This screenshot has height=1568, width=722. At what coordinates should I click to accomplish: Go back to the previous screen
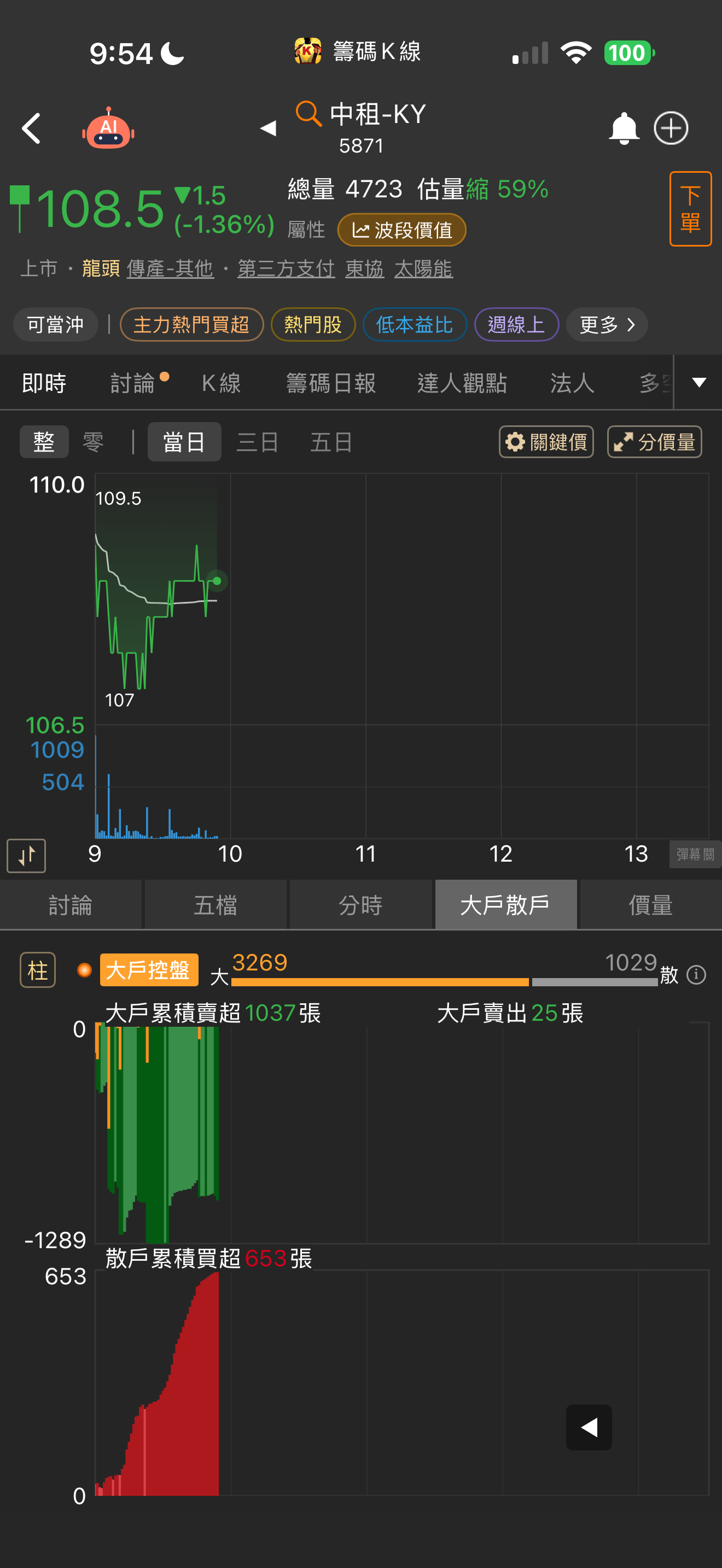click(x=32, y=128)
